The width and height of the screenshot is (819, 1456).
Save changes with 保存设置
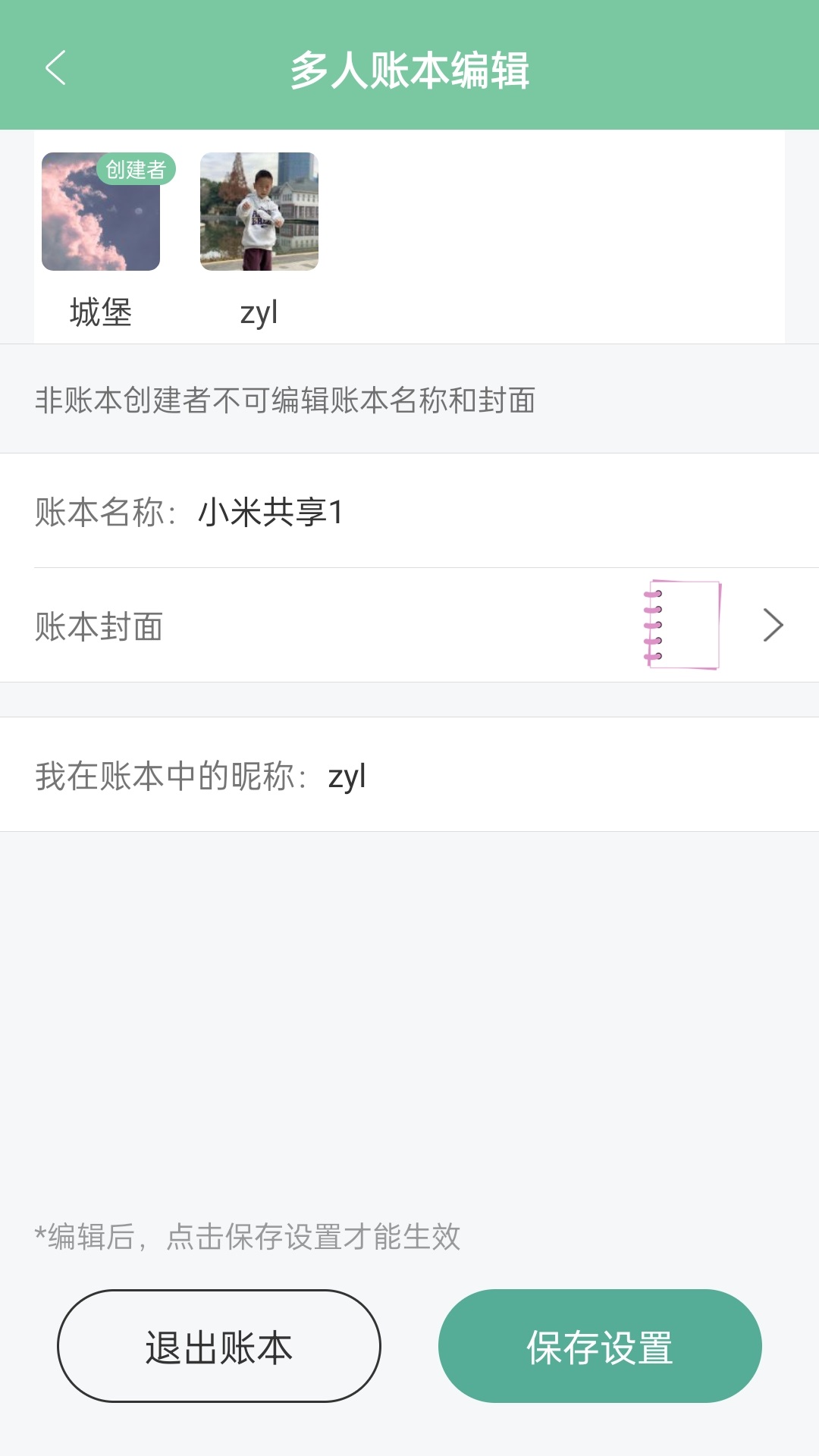pos(600,1346)
